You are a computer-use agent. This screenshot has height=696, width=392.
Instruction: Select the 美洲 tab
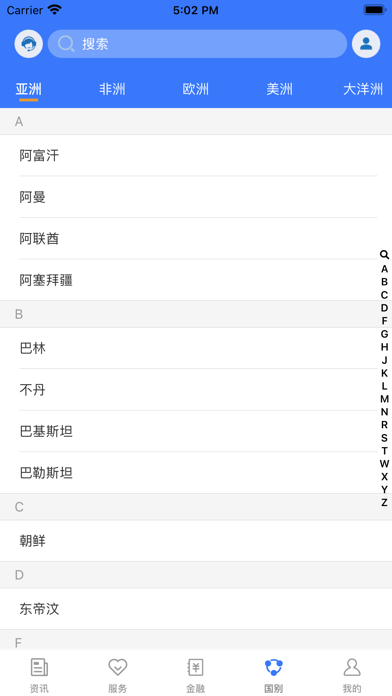[279, 89]
